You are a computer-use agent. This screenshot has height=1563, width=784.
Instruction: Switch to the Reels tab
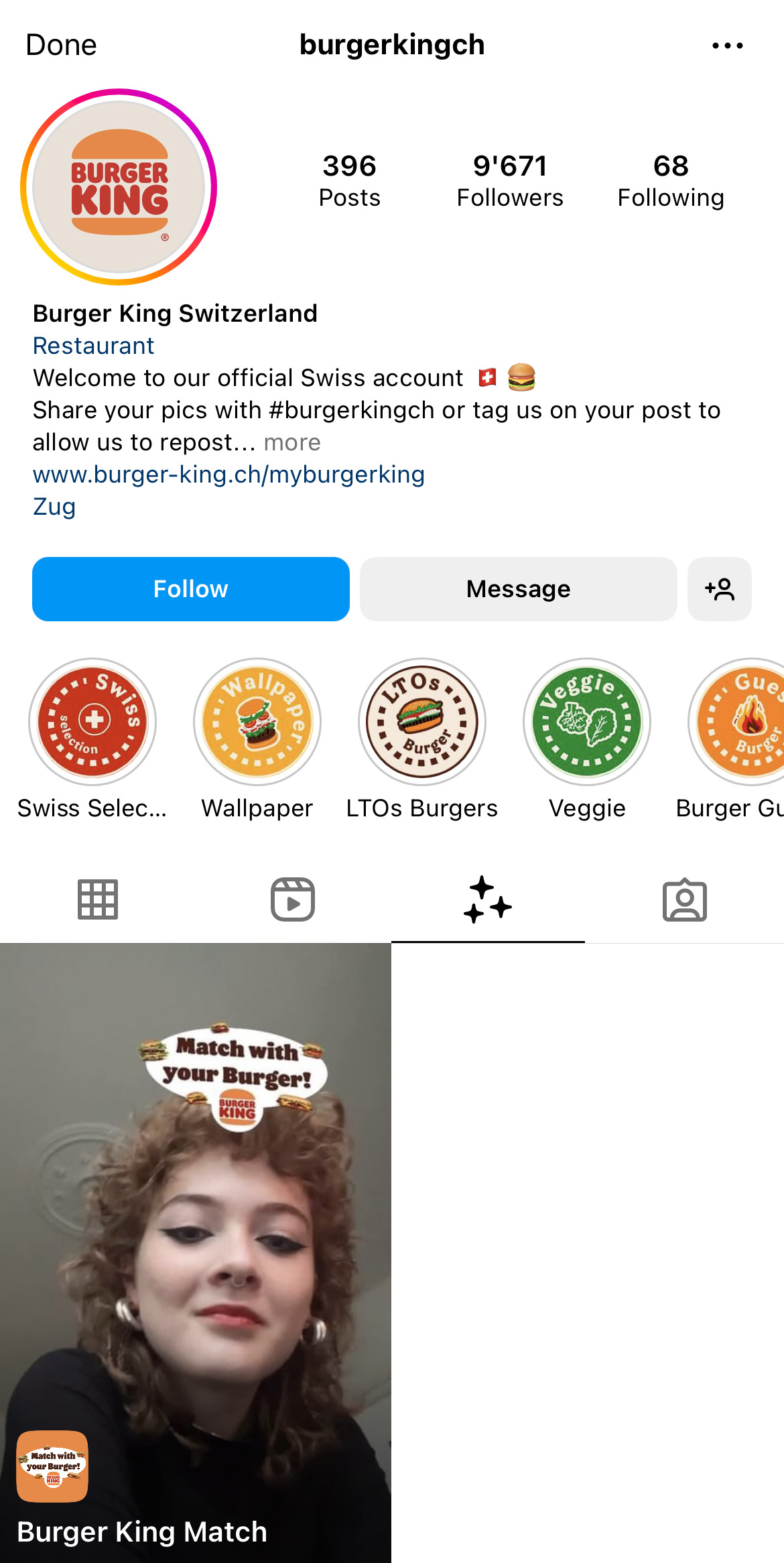click(293, 899)
